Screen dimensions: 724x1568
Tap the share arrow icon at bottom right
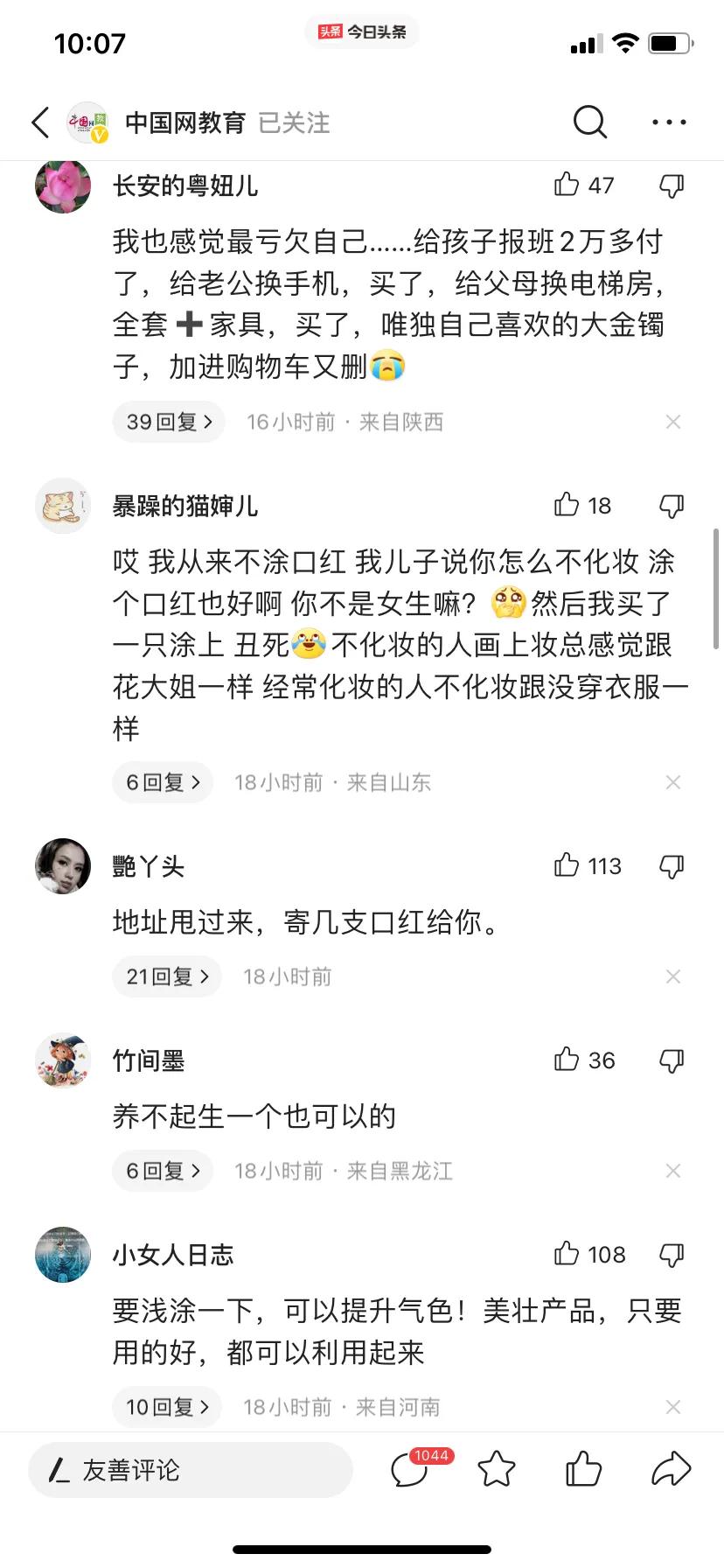click(x=672, y=1469)
